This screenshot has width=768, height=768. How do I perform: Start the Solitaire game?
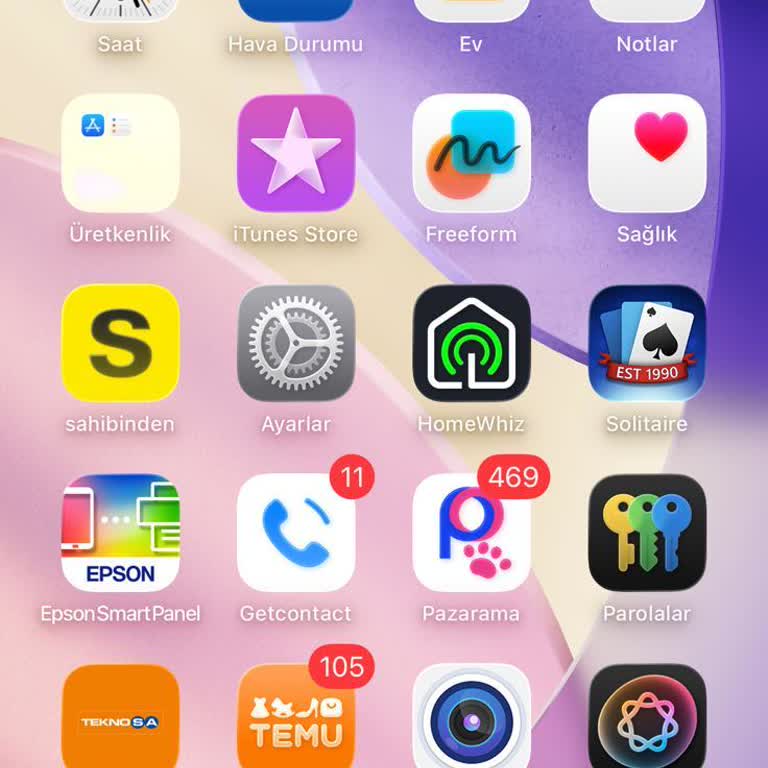tap(647, 343)
